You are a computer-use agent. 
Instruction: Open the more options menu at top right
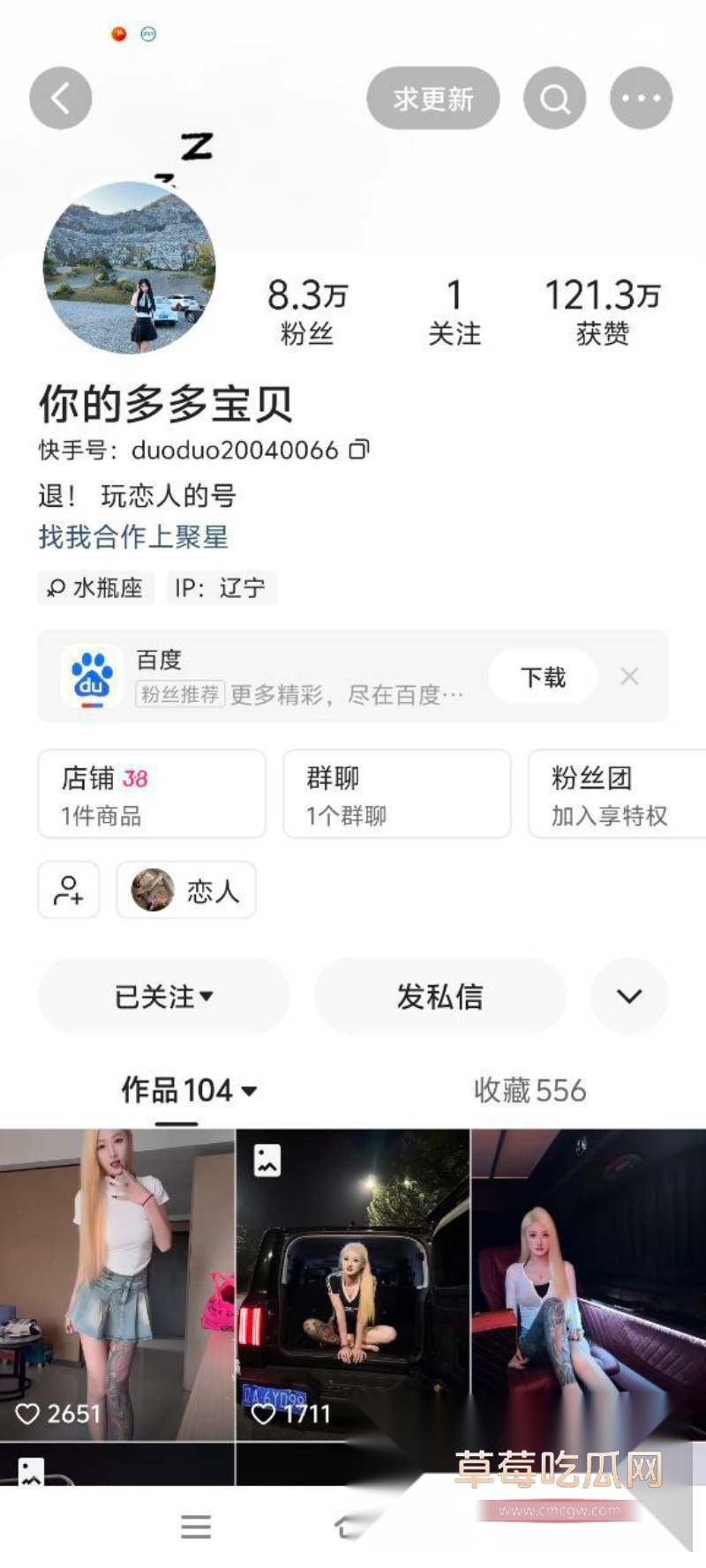coord(642,98)
